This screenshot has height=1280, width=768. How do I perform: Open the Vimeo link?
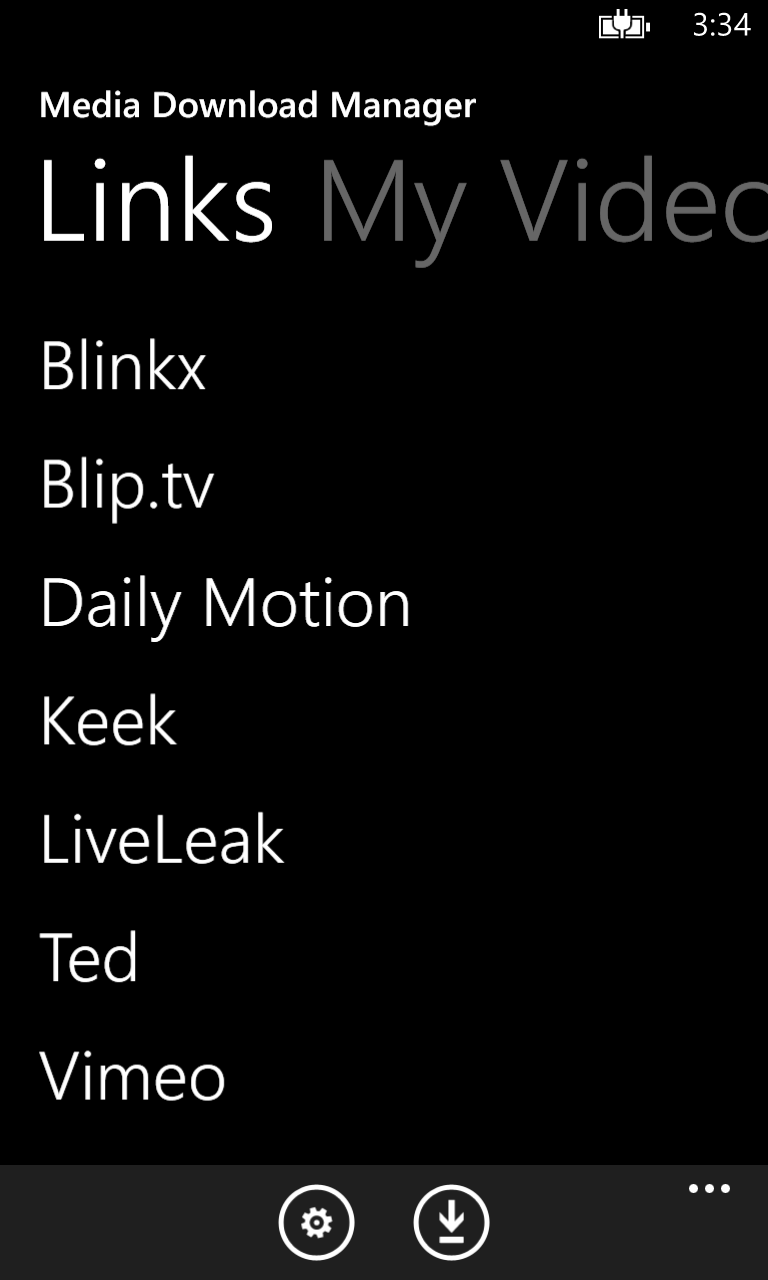(x=132, y=1077)
